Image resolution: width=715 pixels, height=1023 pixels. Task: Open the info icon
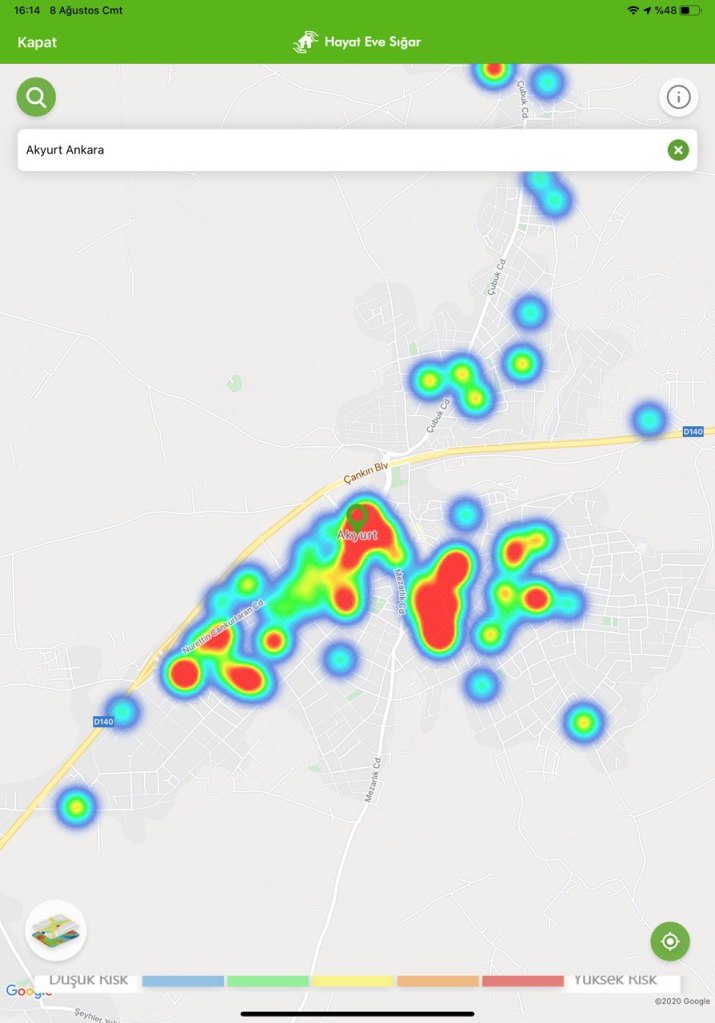[678, 97]
